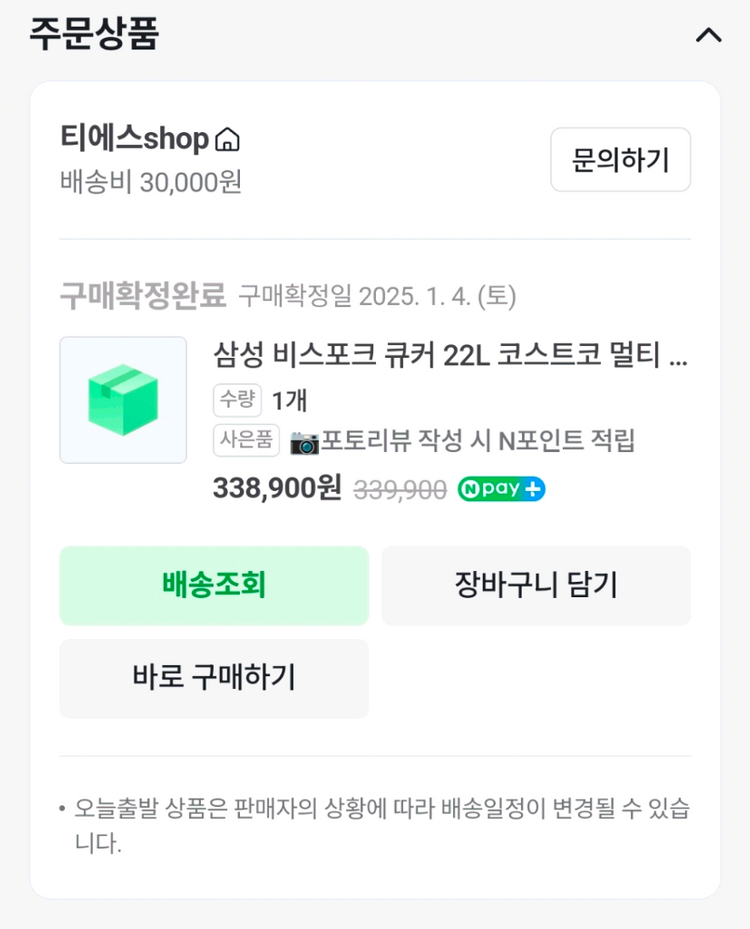Collapse the 주문상품 section with the chevron
The width and height of the screenshot is (750, 929).
point(708,34)
